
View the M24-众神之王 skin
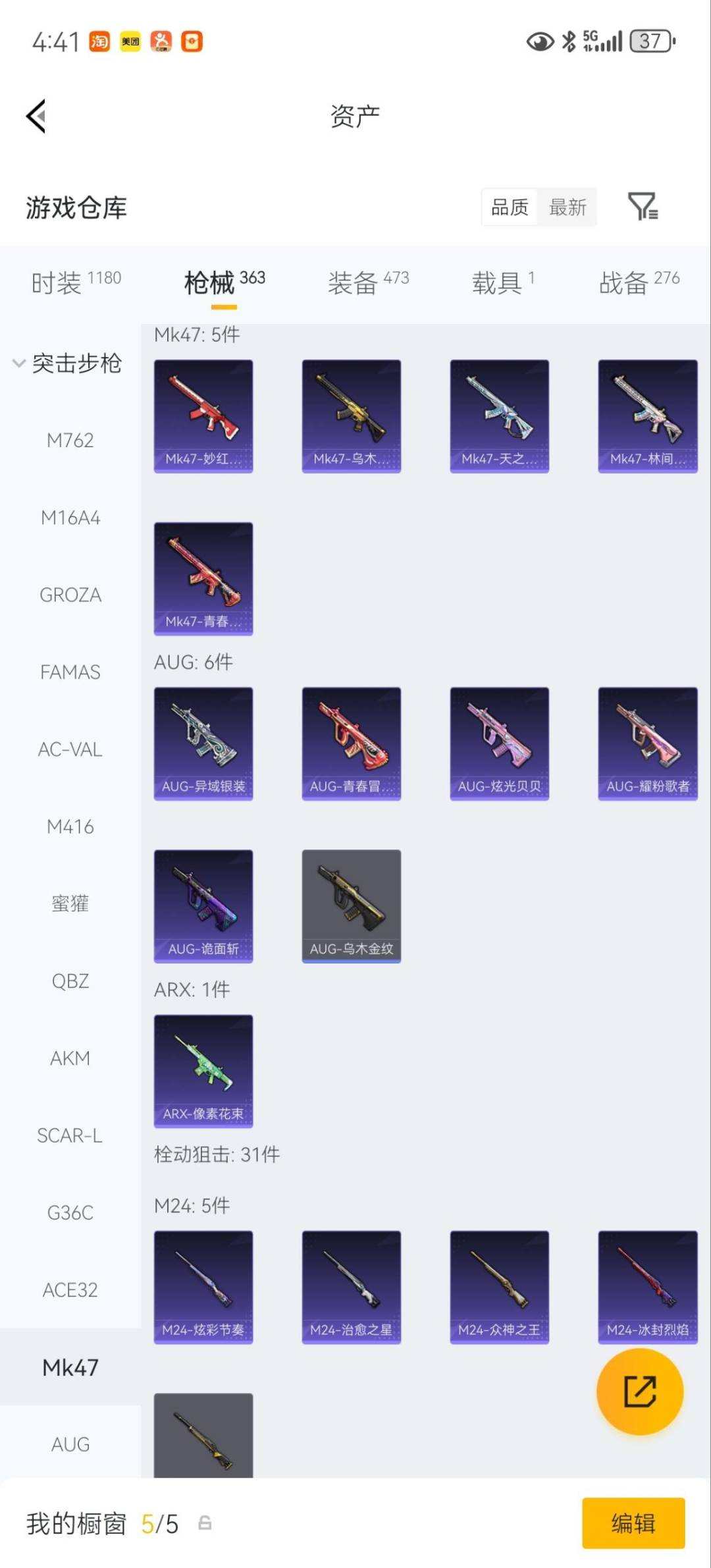tap(499, 1287)
